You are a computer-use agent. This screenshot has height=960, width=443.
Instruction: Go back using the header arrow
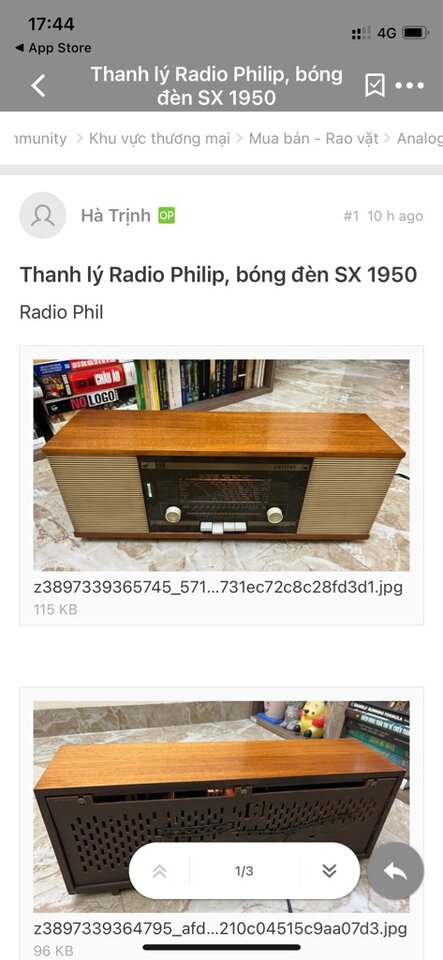pos(39,86)
